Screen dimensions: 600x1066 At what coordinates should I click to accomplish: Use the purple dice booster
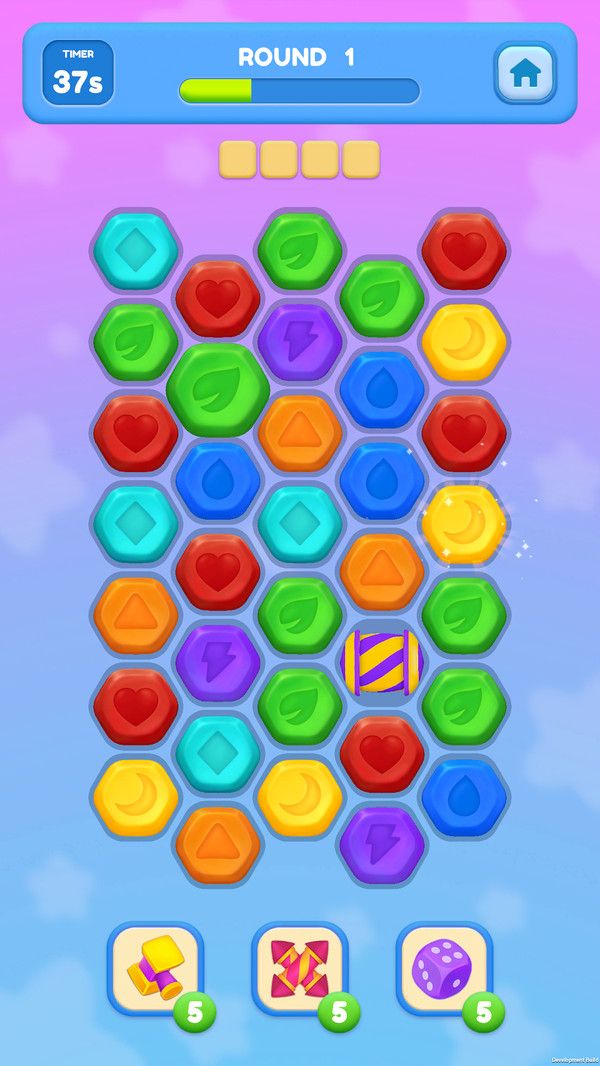pos(444,968)
